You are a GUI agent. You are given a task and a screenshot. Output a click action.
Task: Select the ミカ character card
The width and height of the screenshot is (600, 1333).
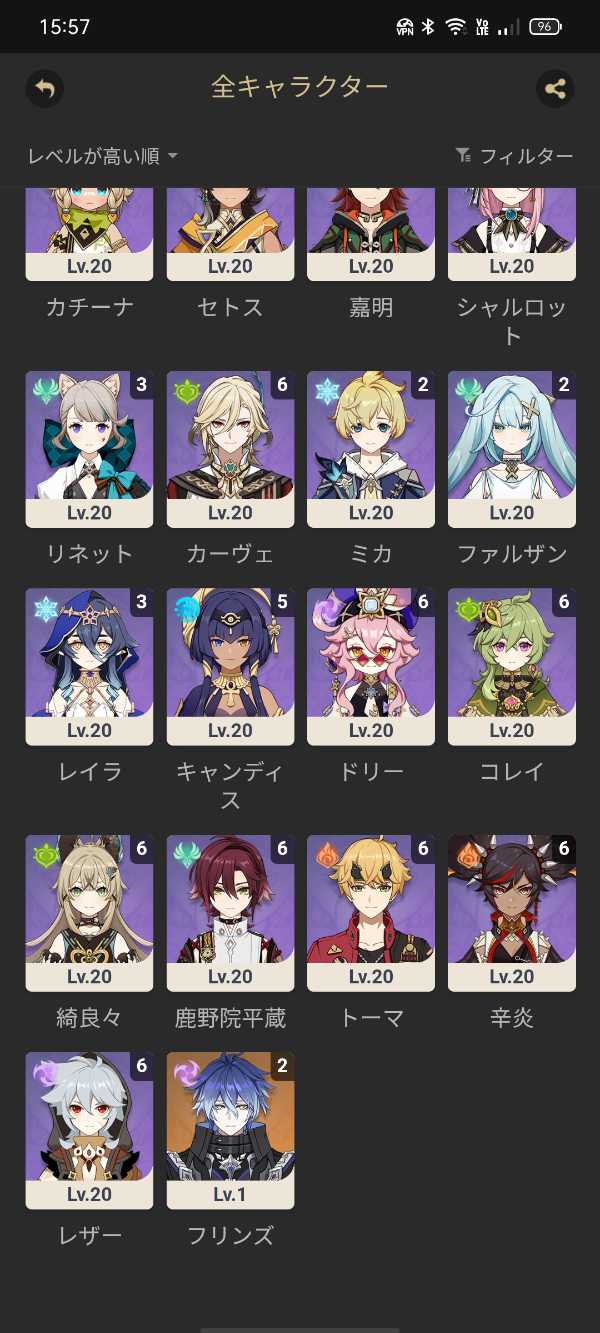coord(371,449)
